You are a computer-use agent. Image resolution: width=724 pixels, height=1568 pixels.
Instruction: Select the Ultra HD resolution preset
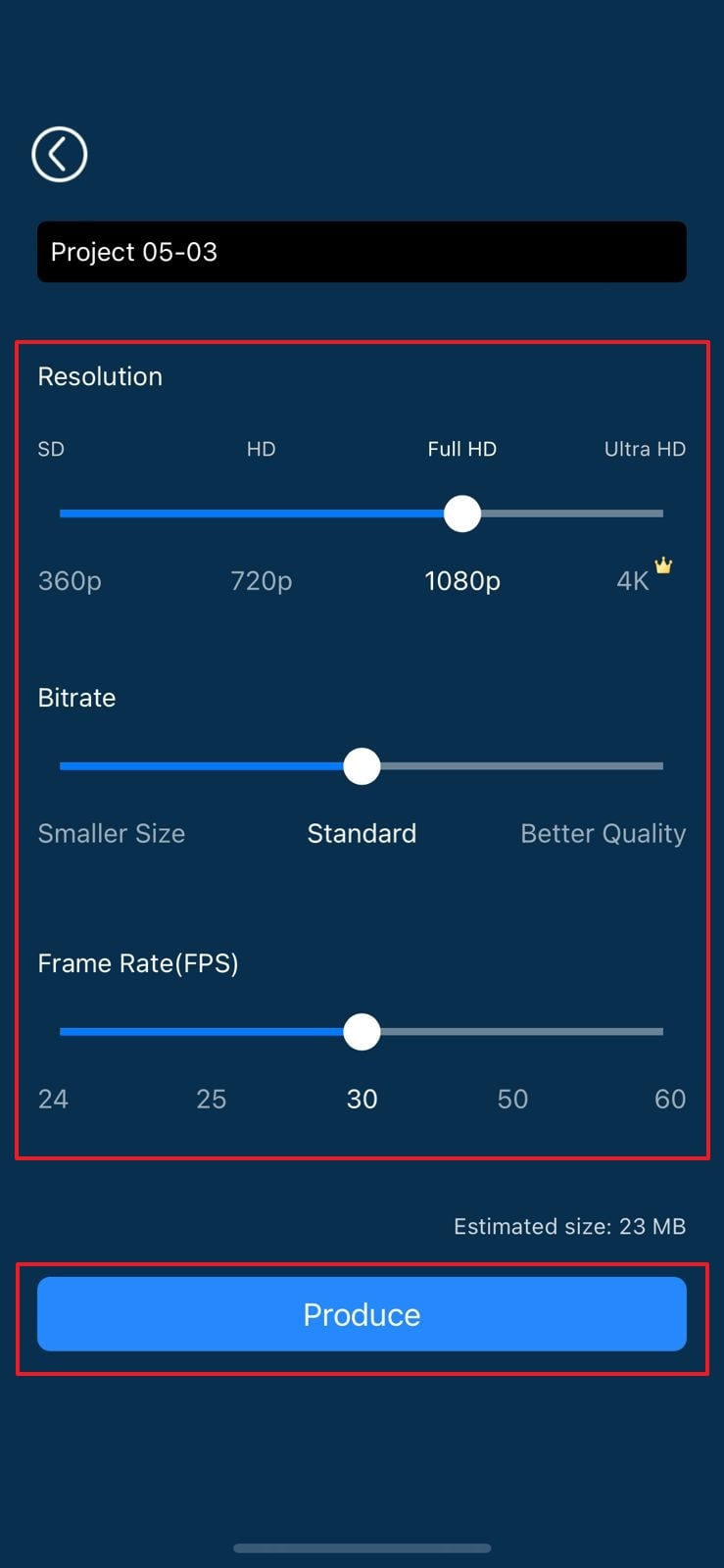tap(645, 449)
